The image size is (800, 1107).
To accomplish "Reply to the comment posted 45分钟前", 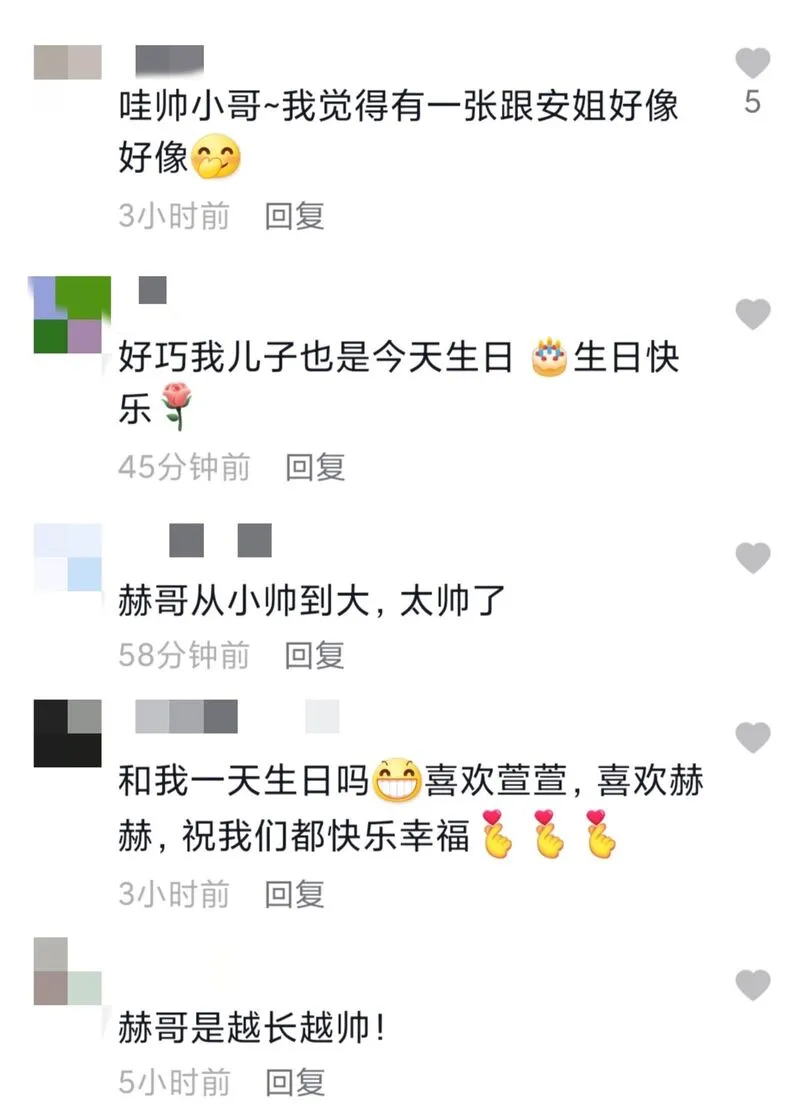I will [x=316, y=466].
